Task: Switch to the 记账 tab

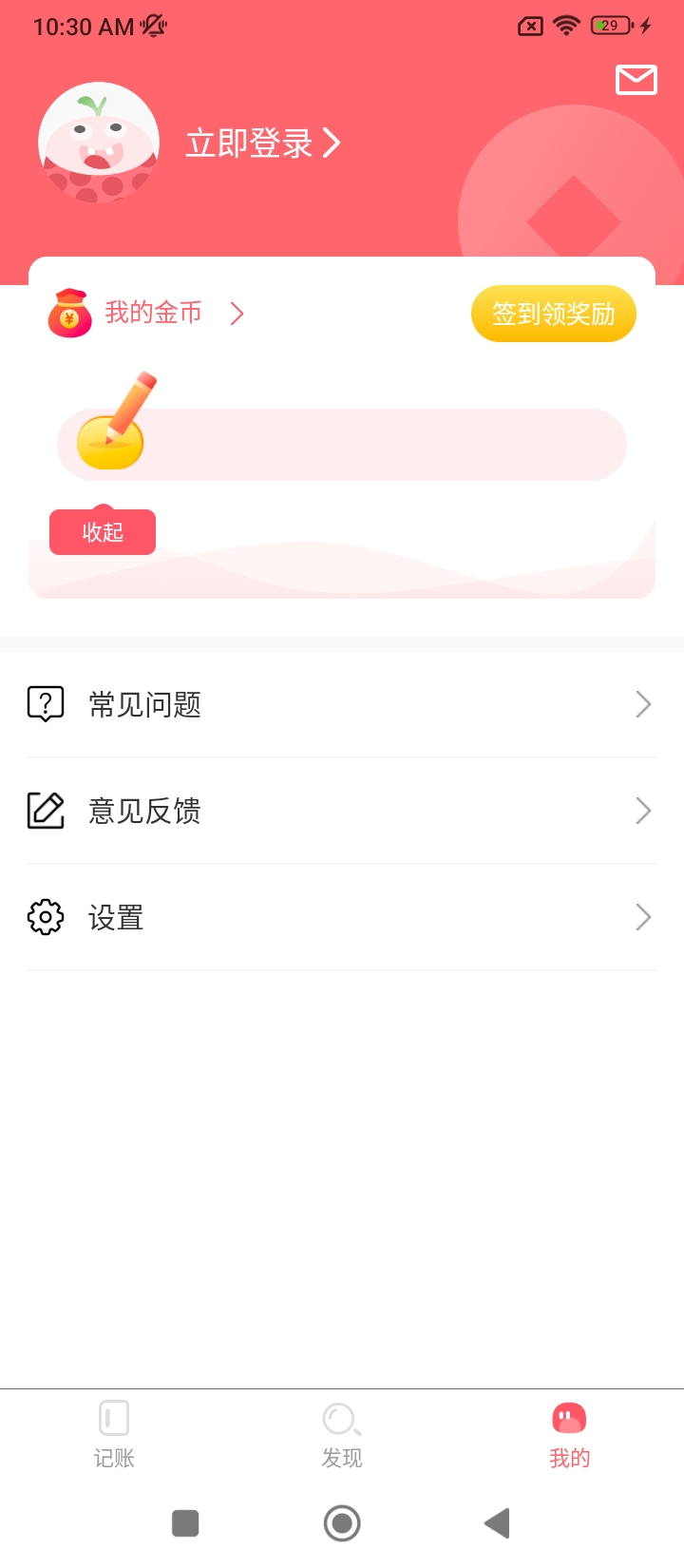Action: (114, 1434)
